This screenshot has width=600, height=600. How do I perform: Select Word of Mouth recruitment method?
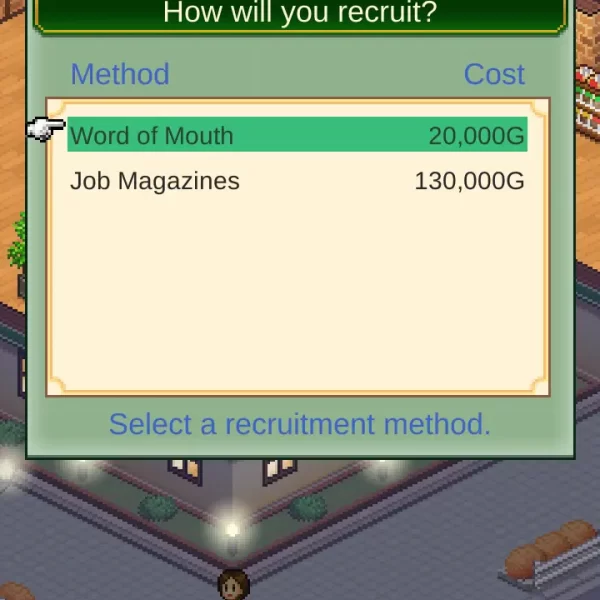pos(296,136)
